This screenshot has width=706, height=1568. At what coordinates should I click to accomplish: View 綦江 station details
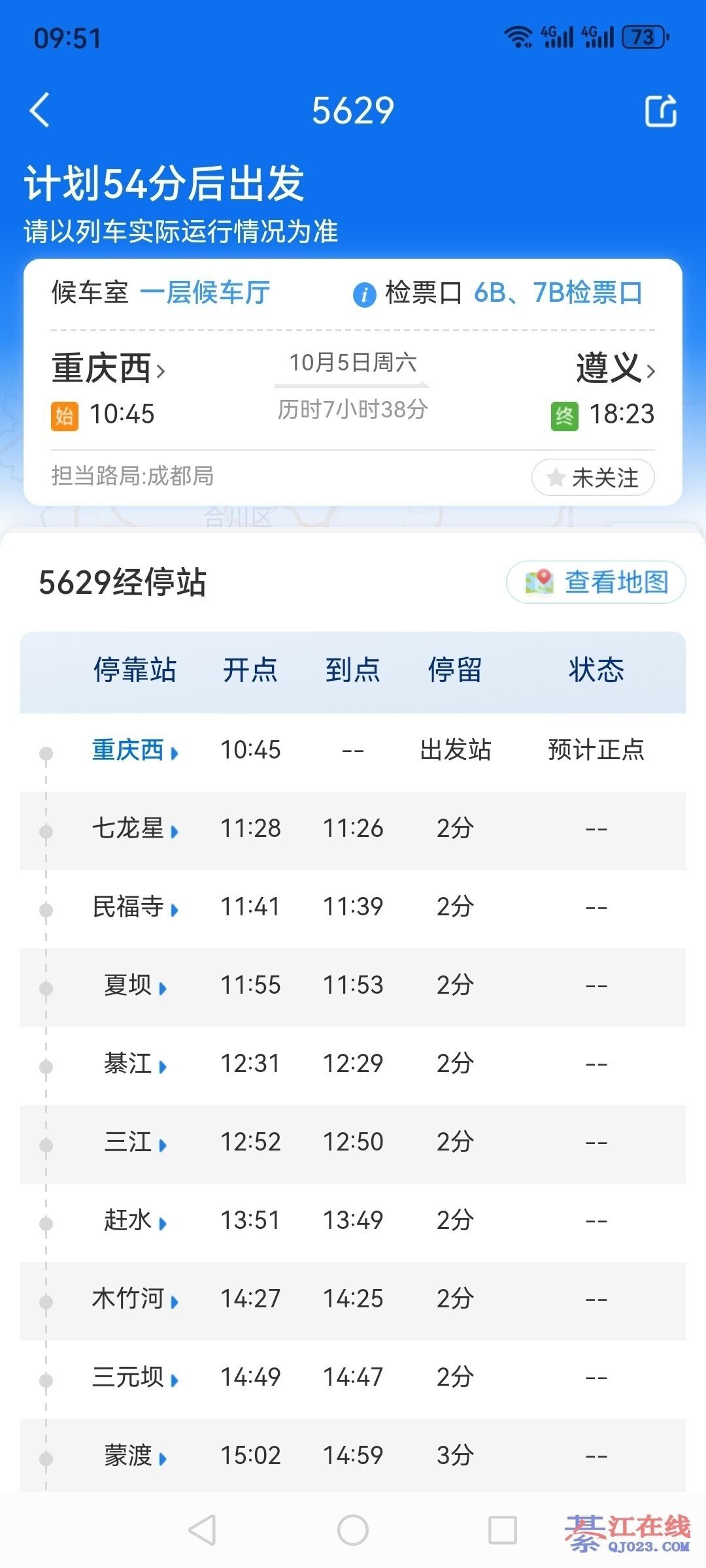pos(135,1064)
